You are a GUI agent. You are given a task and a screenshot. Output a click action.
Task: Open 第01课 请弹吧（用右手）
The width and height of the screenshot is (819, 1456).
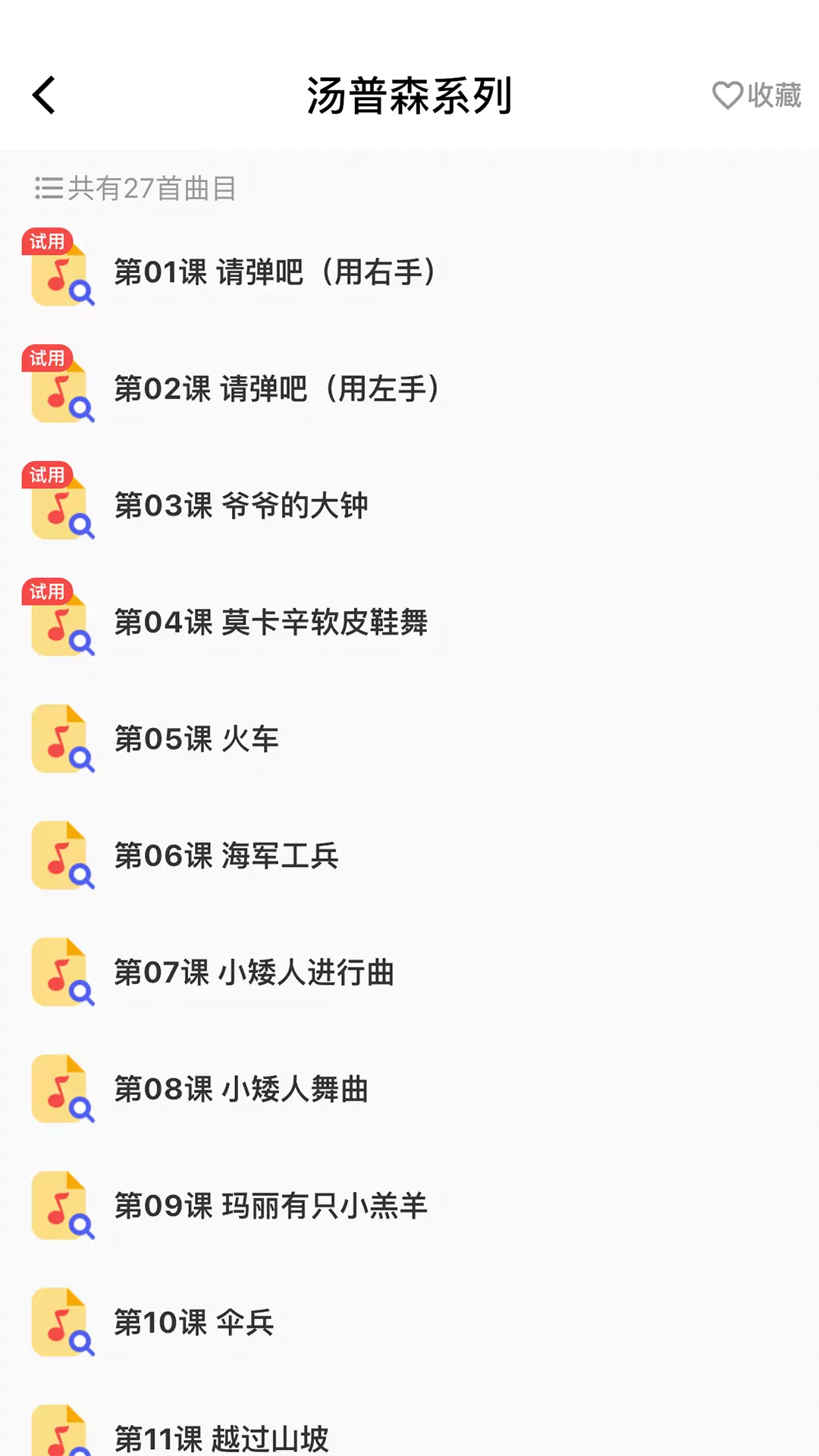409,271
